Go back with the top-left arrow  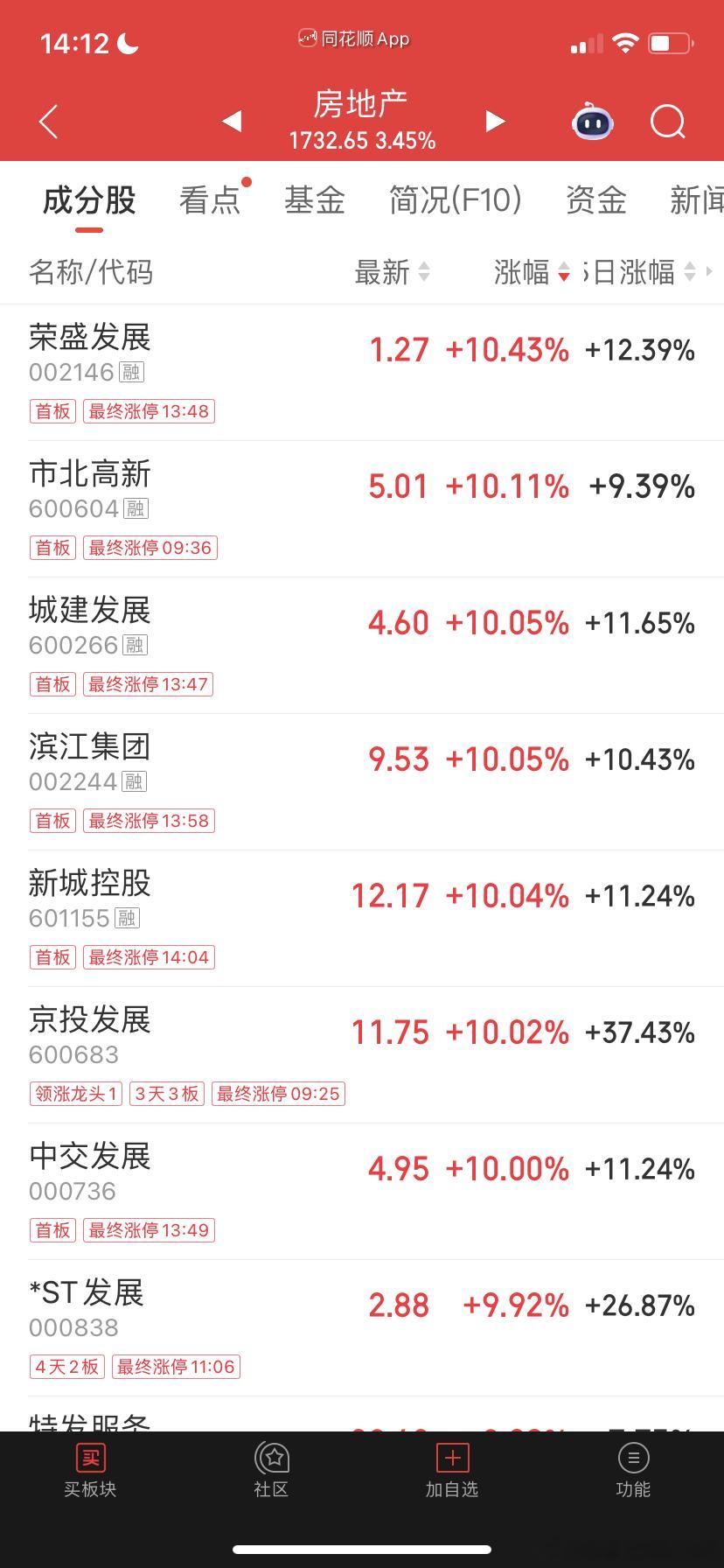point(49,122)
